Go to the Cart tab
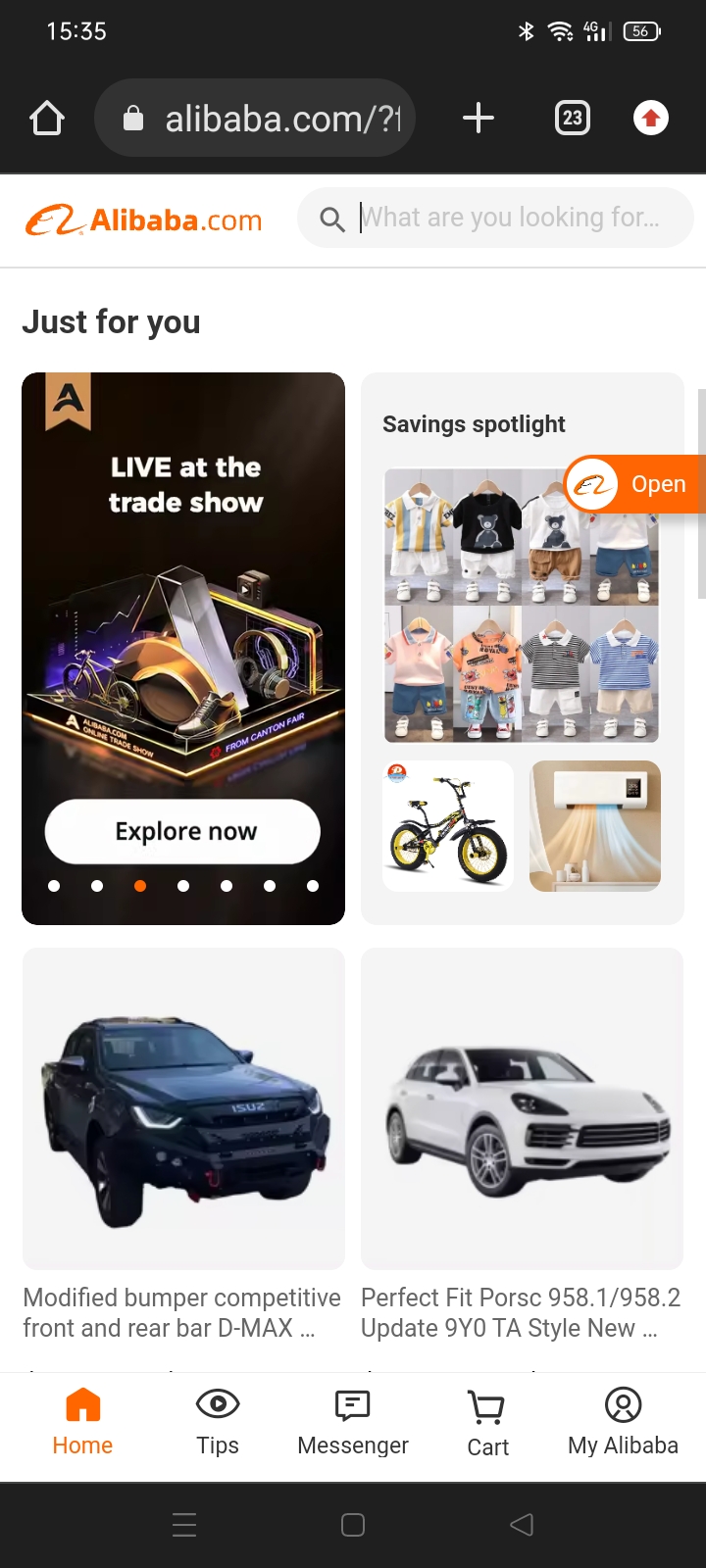The height and width of the screenshot is (1568, 706). 487,1423
